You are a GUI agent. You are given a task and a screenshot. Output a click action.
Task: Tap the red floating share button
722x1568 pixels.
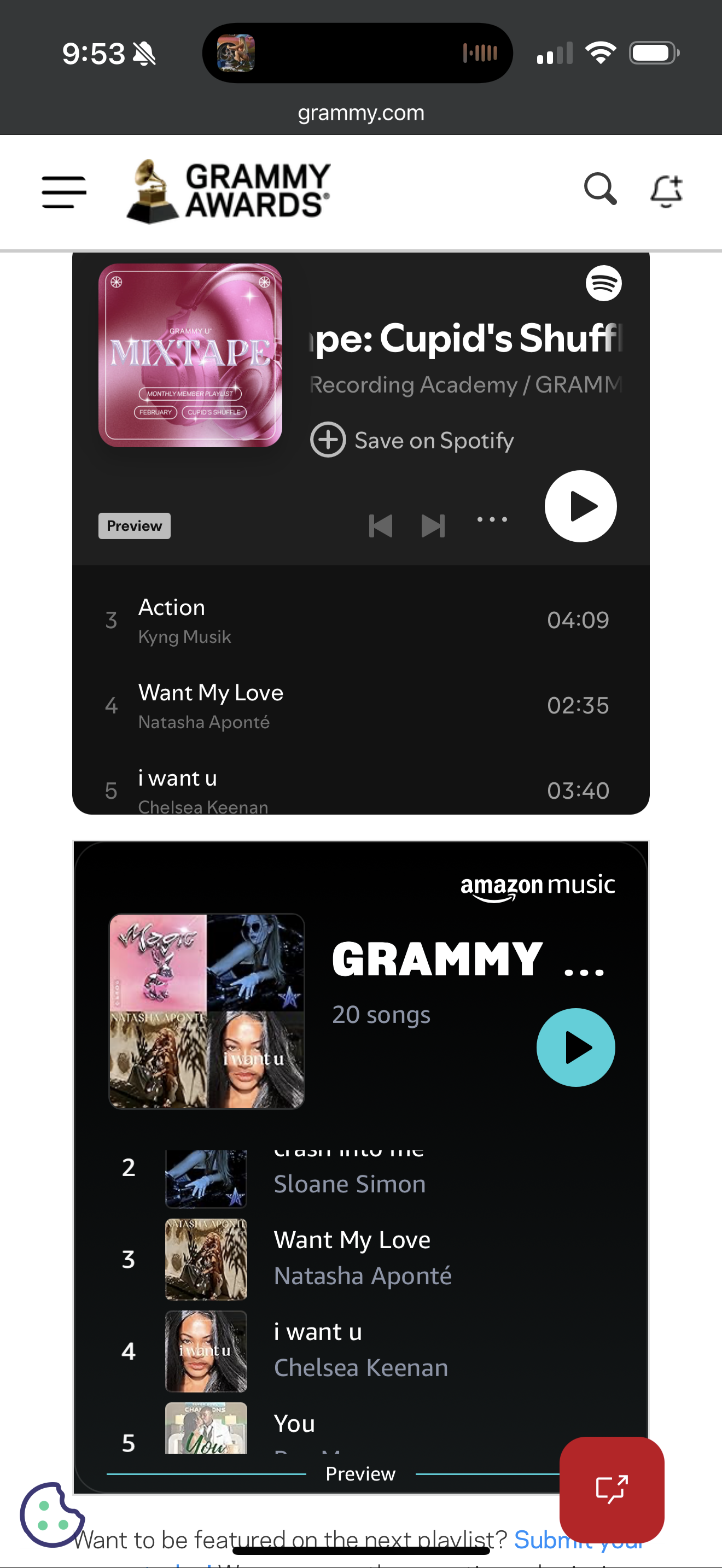(611, 1489)
